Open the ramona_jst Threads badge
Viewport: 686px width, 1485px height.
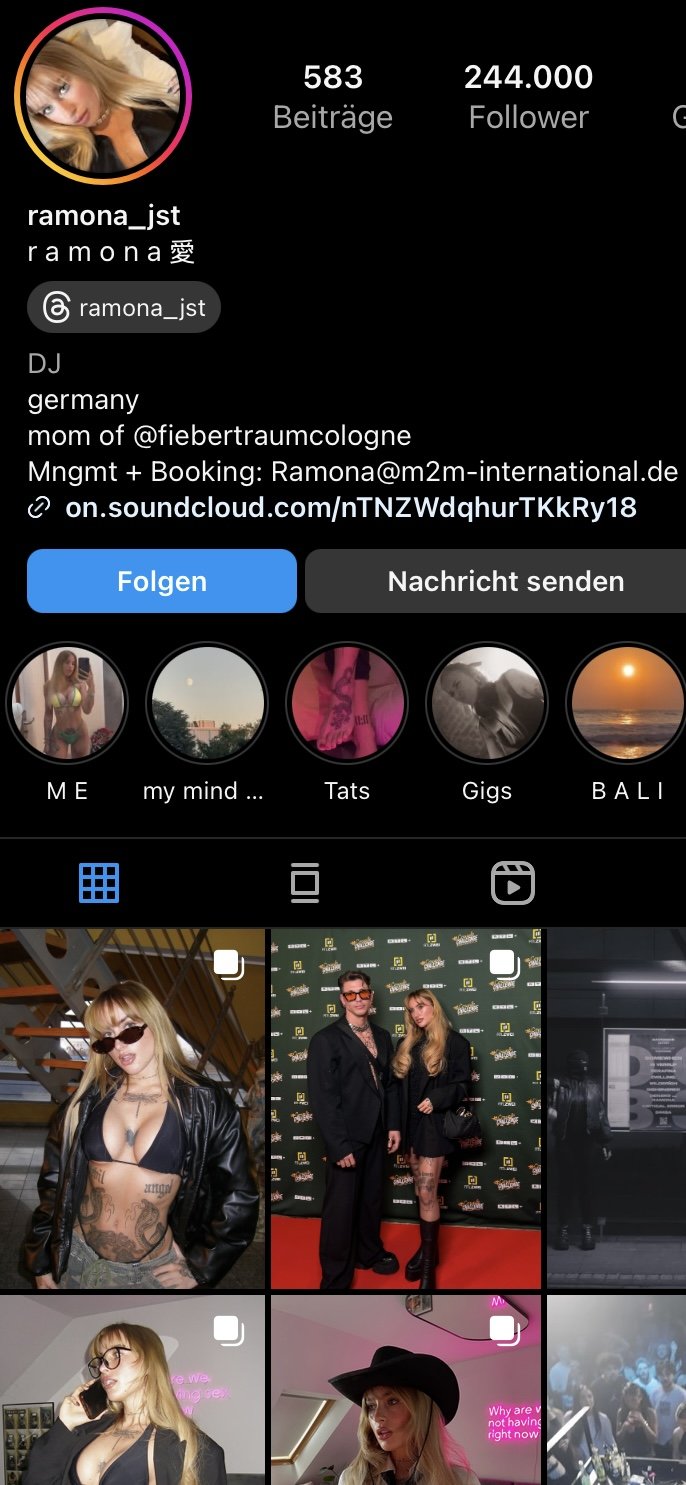[x=124, y=308]
